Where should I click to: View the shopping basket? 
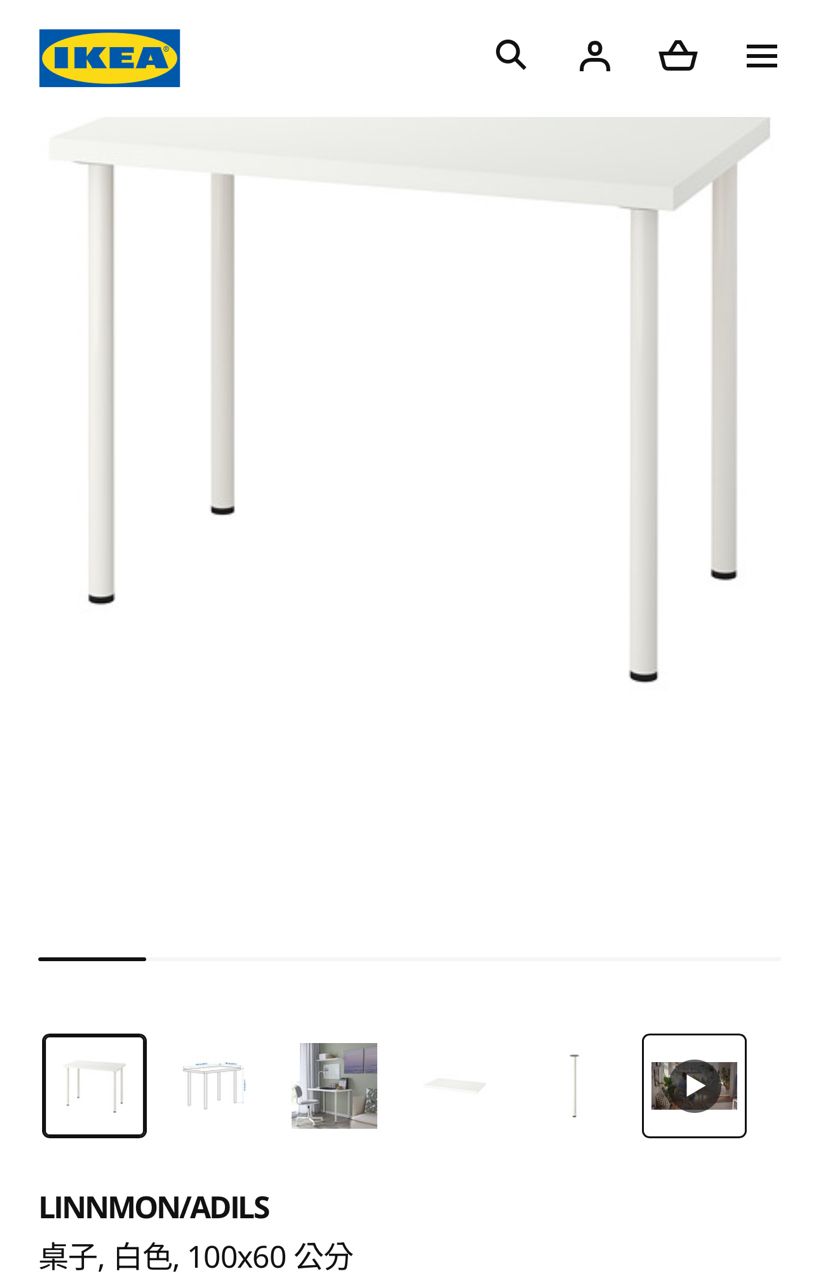[677, 56]
